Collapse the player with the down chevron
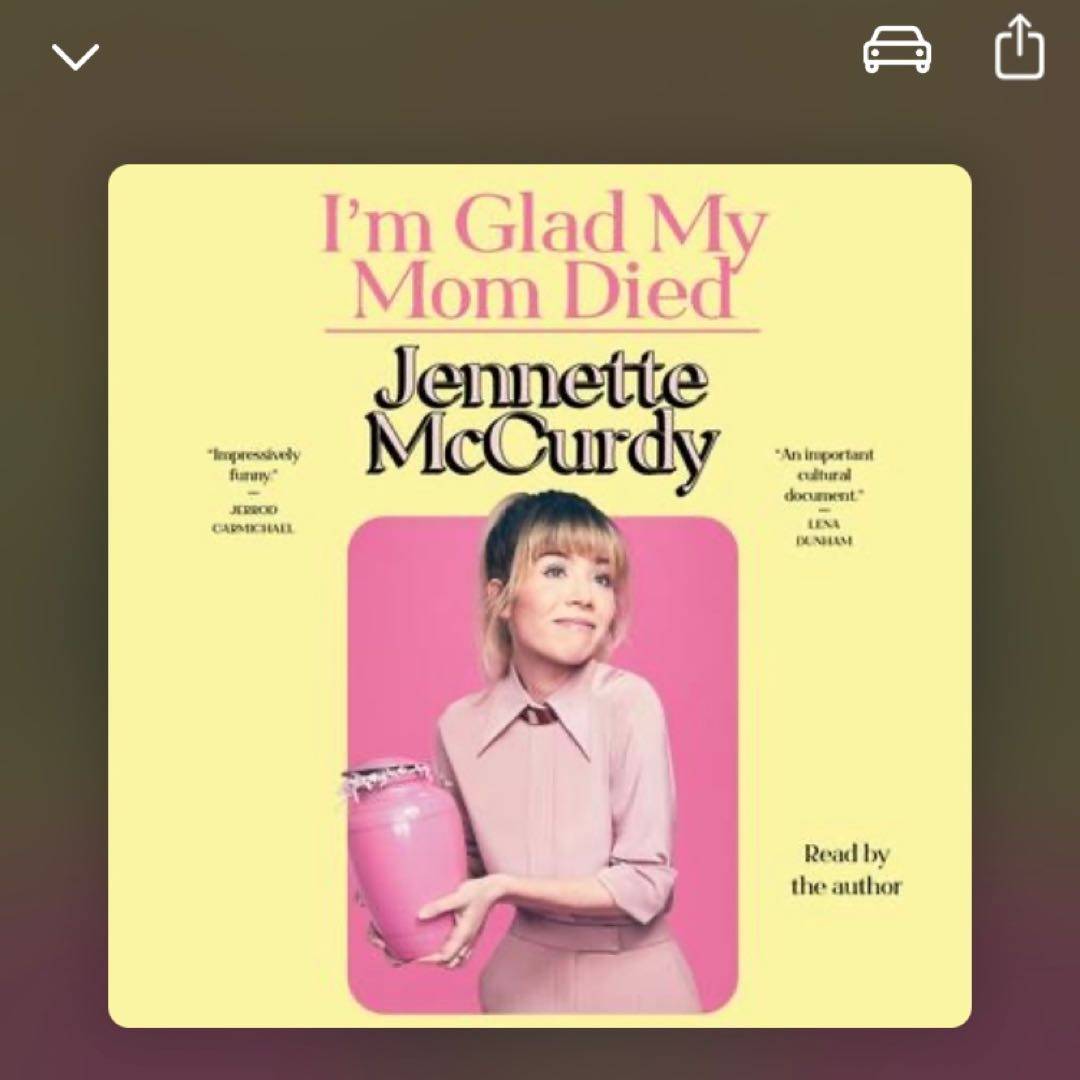The width and height of the screenshot is (1080, 1080). 75,56
